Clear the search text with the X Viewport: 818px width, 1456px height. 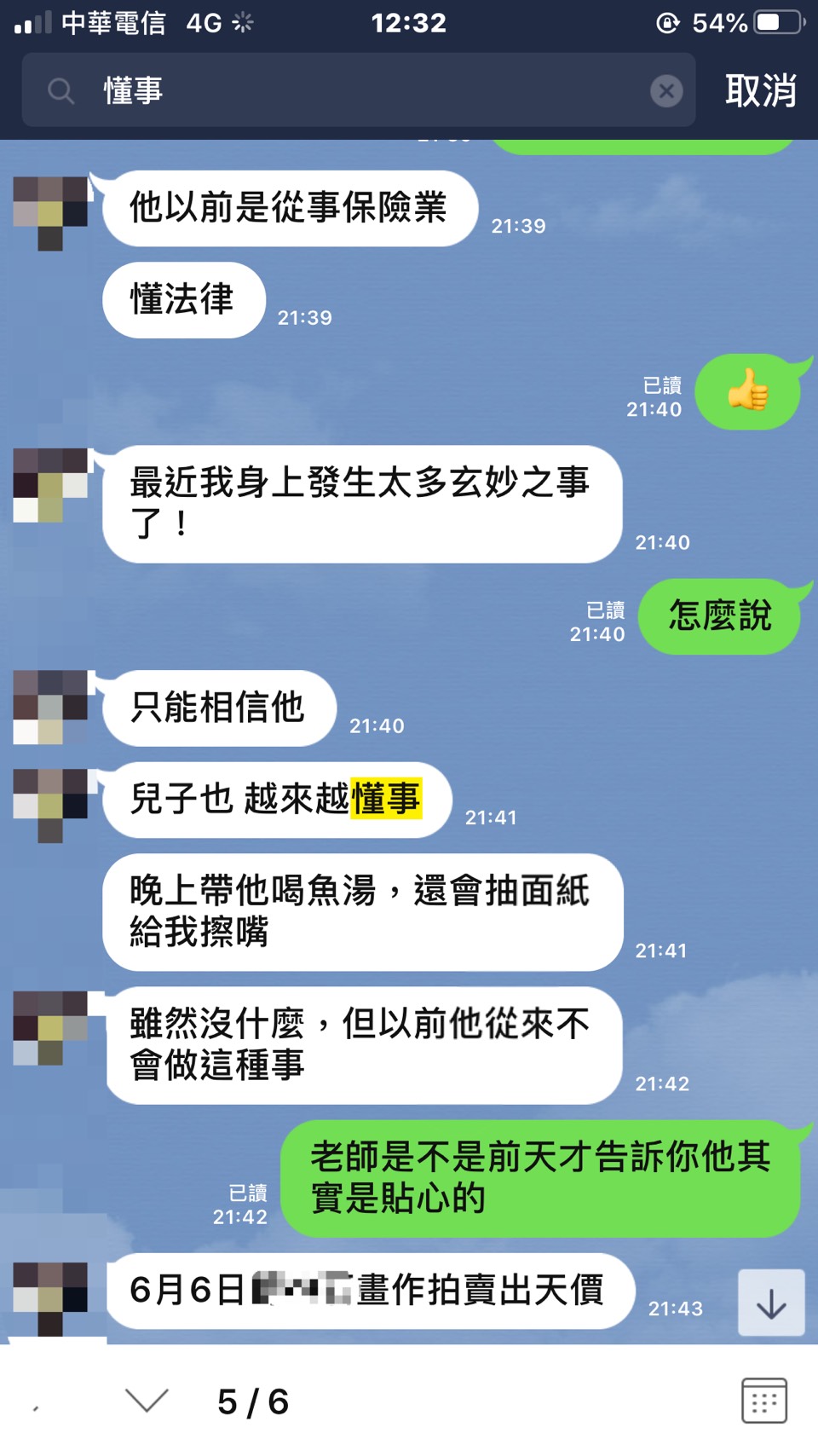tap(666, 90)
